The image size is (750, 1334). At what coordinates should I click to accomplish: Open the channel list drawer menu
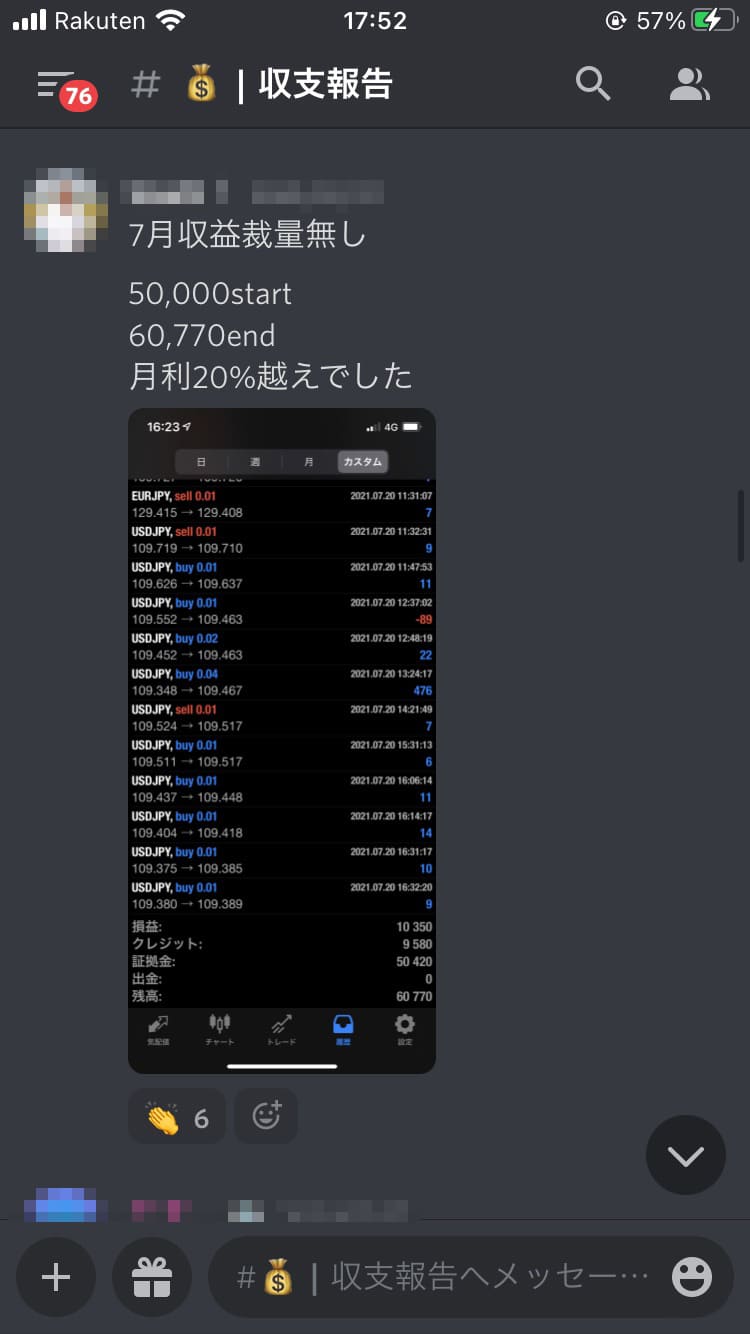click(58, 86)
